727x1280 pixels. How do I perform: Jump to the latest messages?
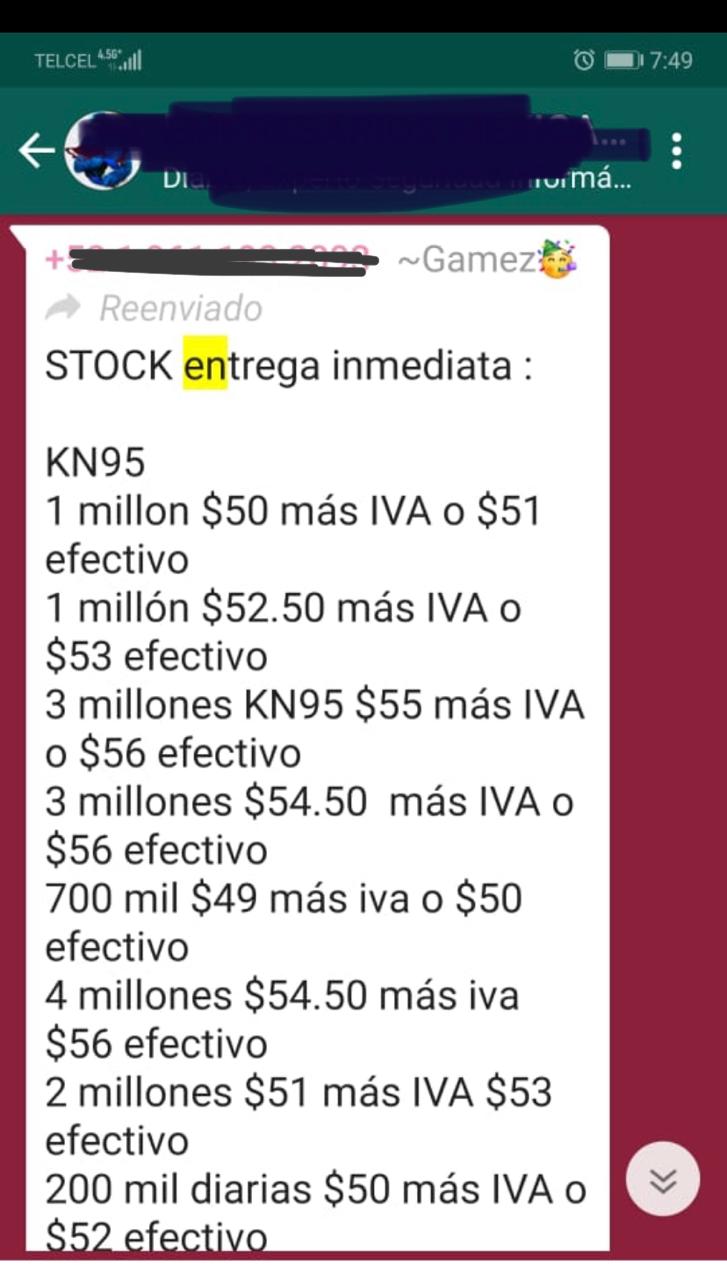pyautogui.click(x=662, y=1179)
